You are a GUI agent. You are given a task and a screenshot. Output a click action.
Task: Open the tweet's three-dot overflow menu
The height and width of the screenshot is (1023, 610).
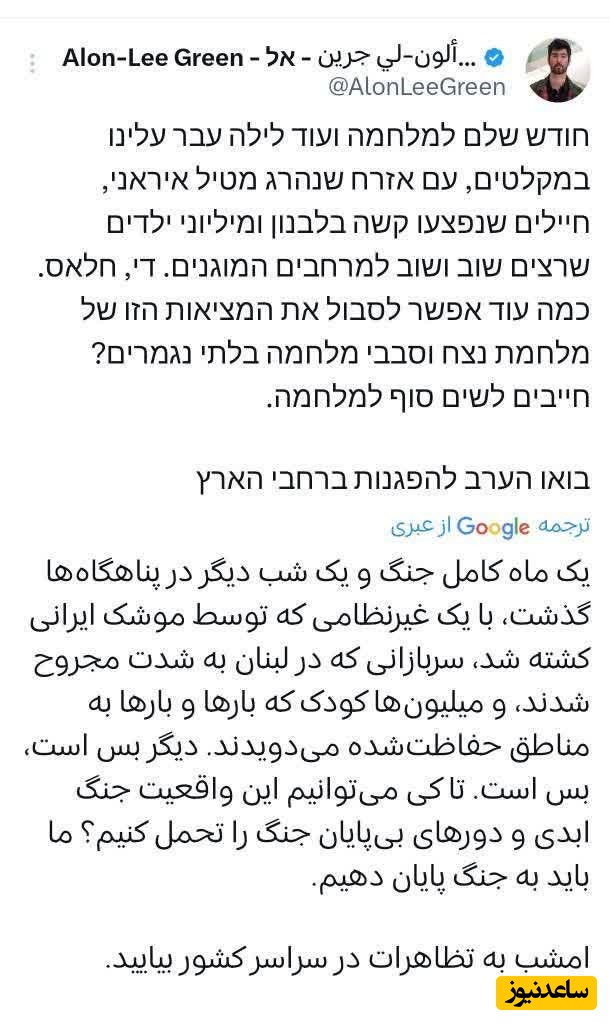[x=32, y=63]
